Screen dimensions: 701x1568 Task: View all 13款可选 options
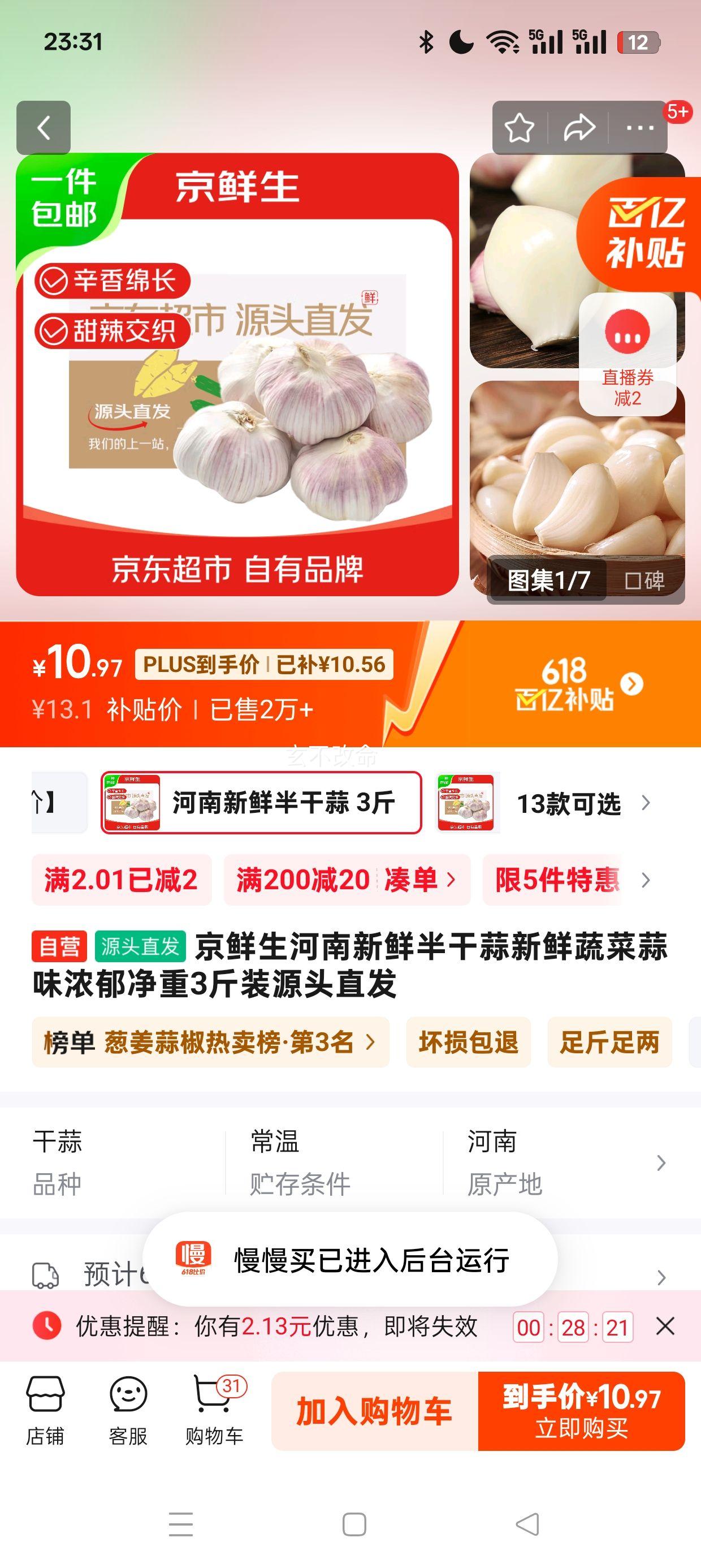click(x=582, y=803)
